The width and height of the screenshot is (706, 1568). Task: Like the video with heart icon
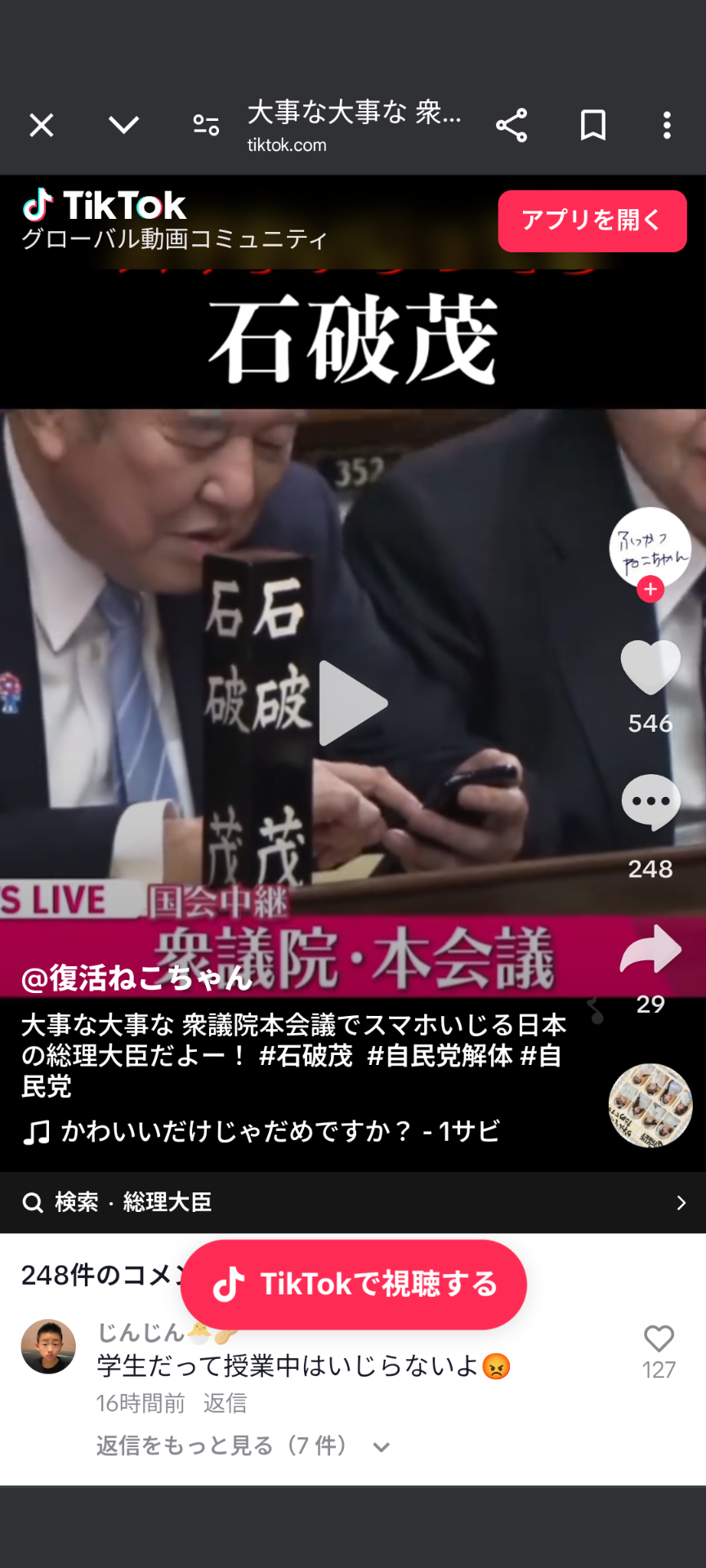point(650,667)
